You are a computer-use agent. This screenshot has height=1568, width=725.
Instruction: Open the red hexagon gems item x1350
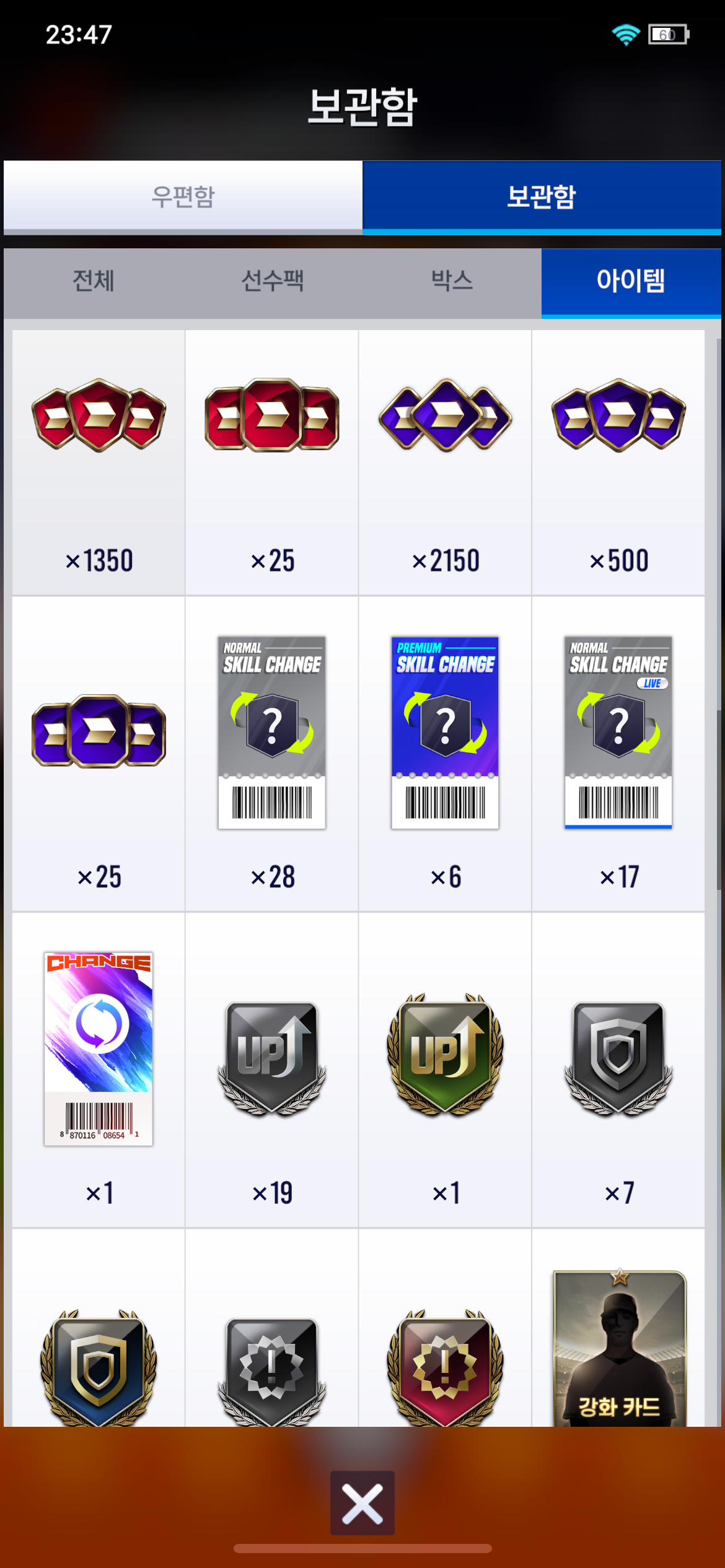[x=99, y=462]
